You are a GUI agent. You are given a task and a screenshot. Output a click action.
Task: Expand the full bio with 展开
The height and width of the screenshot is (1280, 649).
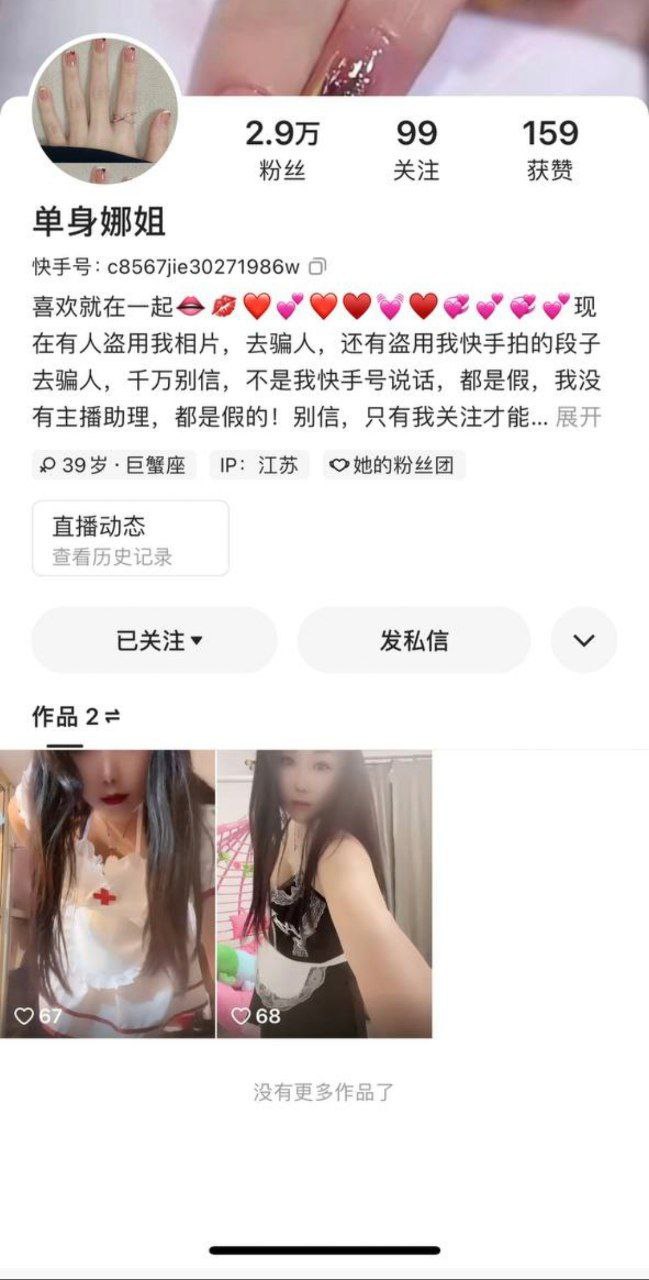[x=578, y=418]
